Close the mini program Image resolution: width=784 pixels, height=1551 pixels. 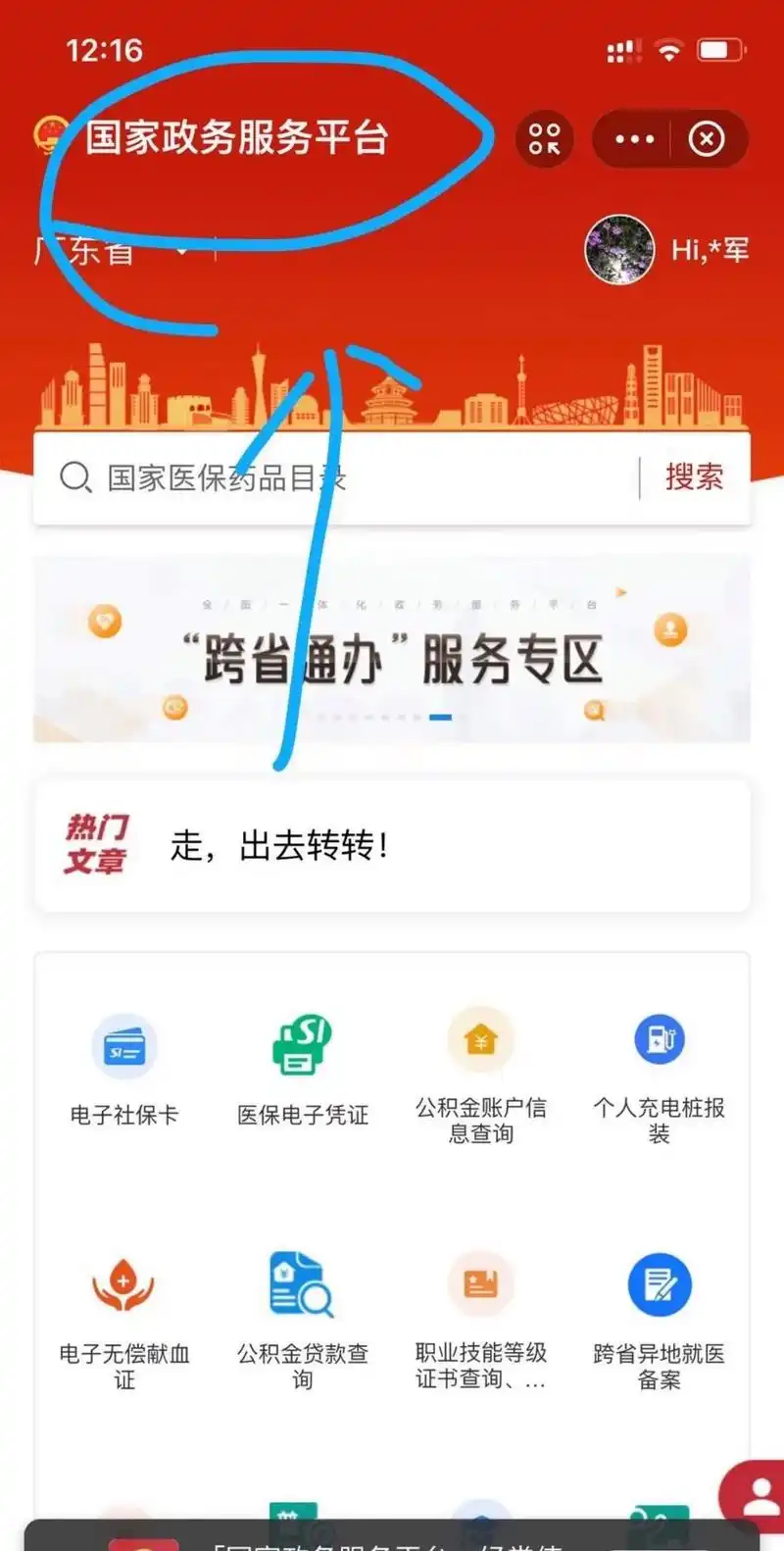707,139
